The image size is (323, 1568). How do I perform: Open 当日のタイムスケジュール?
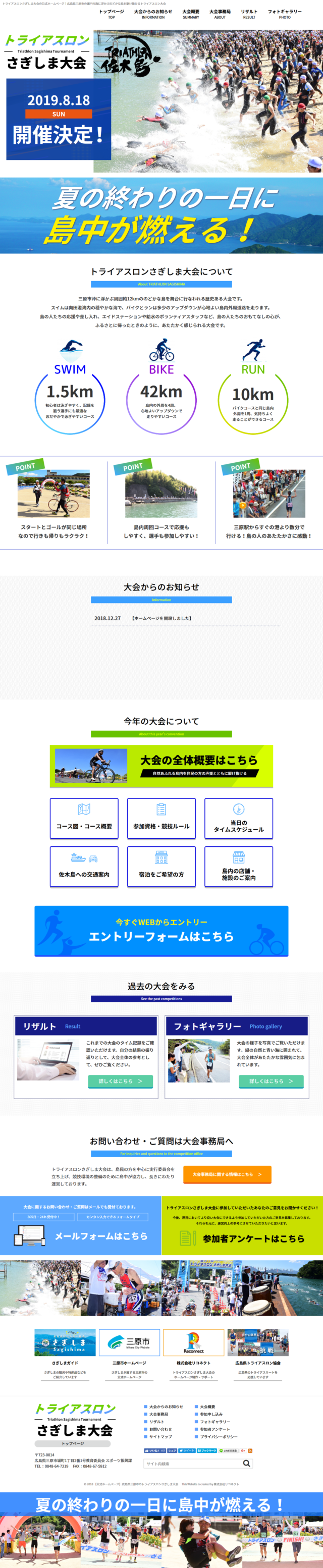pyautogui.click(x=238, y=818)
